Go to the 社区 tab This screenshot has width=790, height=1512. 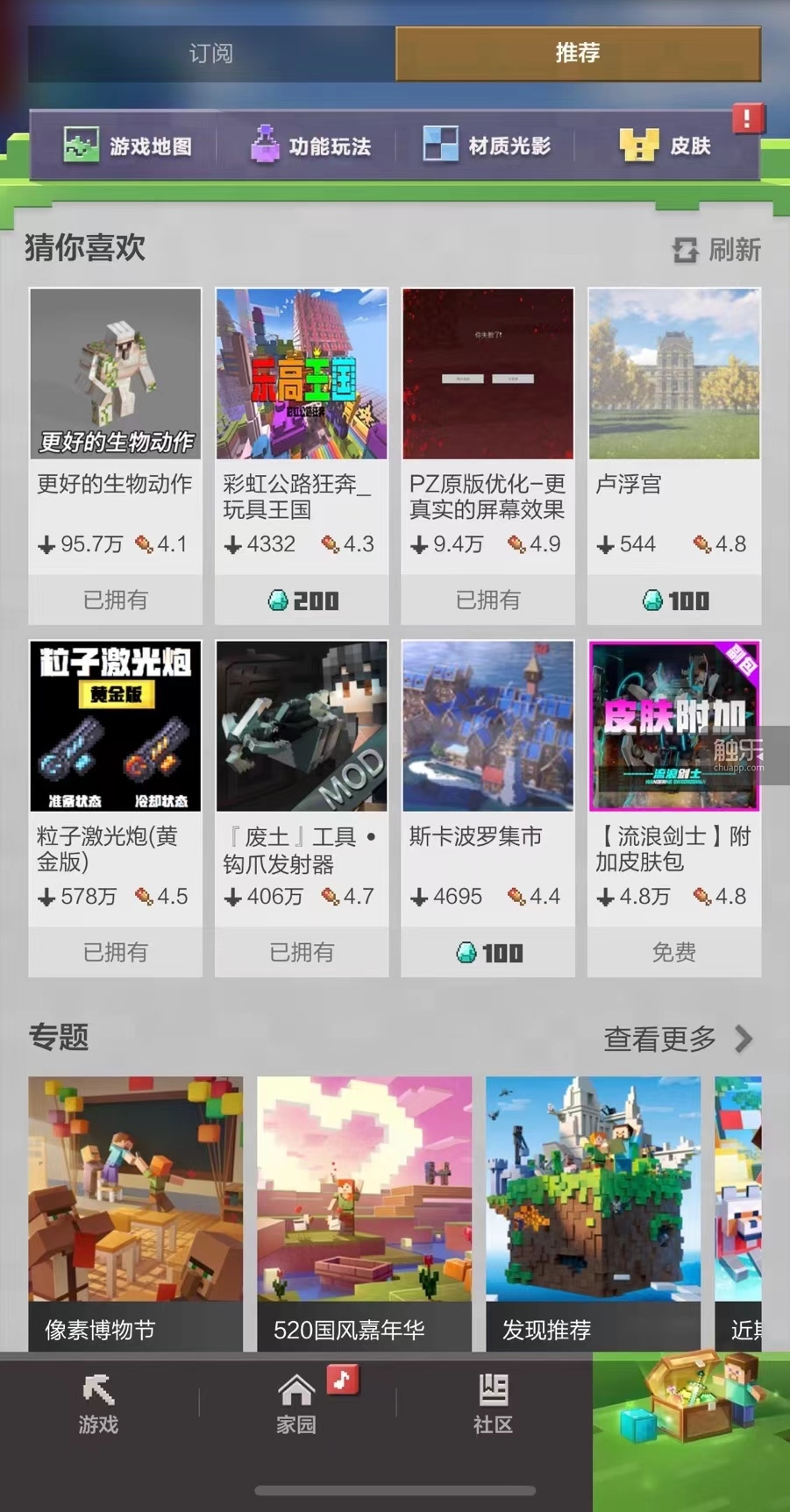tap(493, 1404)
